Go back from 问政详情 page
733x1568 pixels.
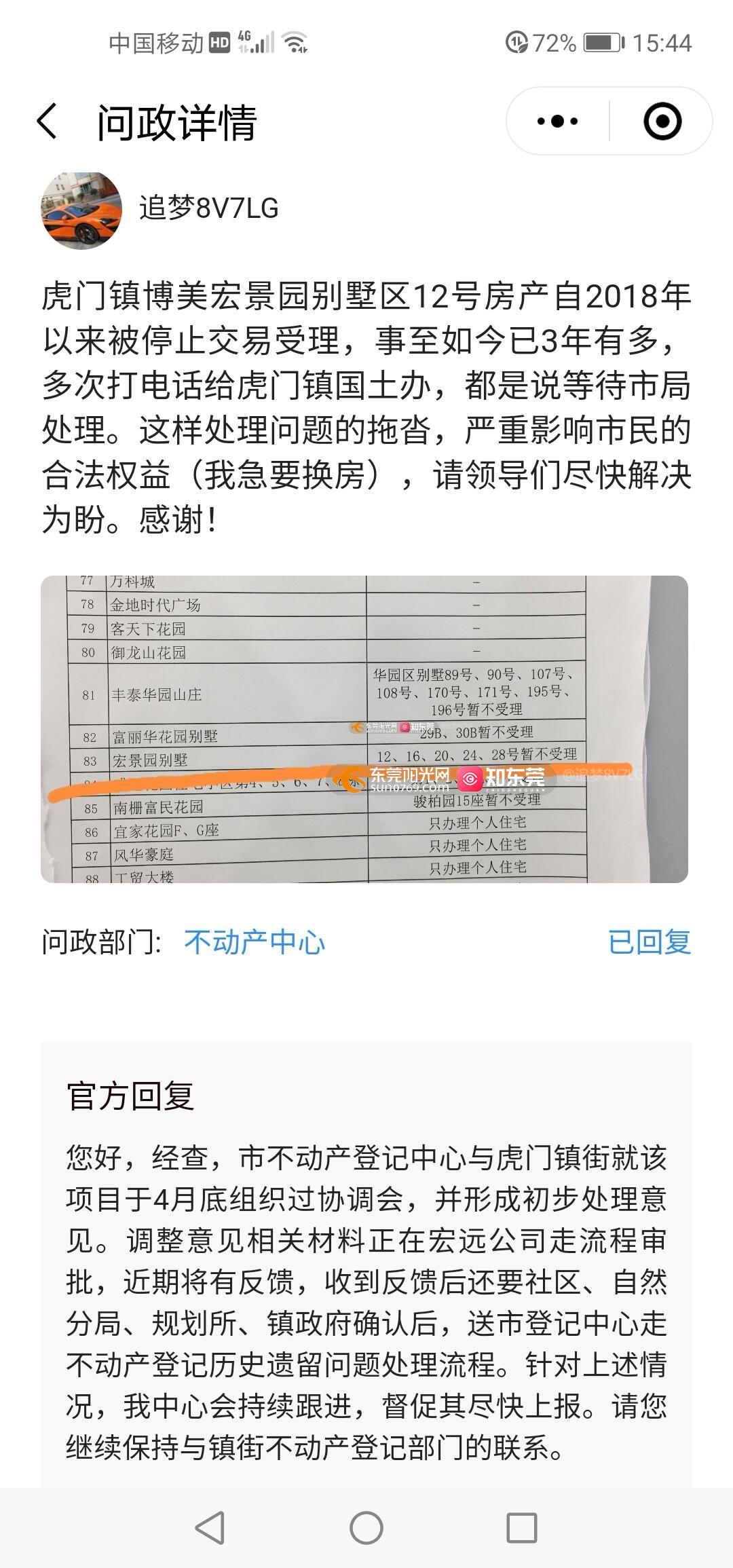(x=48, y=122)
